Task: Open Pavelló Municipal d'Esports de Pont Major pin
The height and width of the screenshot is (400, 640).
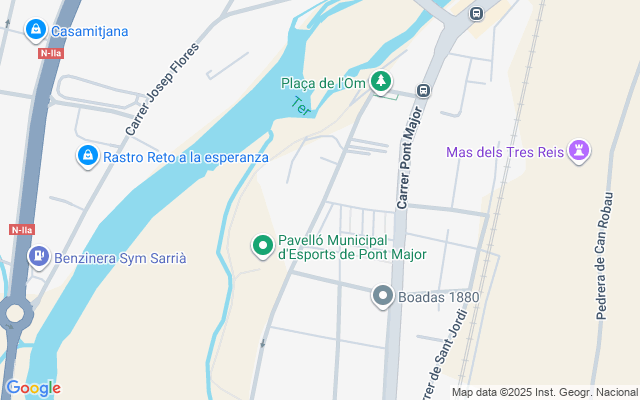Action: tap(263, 245)
